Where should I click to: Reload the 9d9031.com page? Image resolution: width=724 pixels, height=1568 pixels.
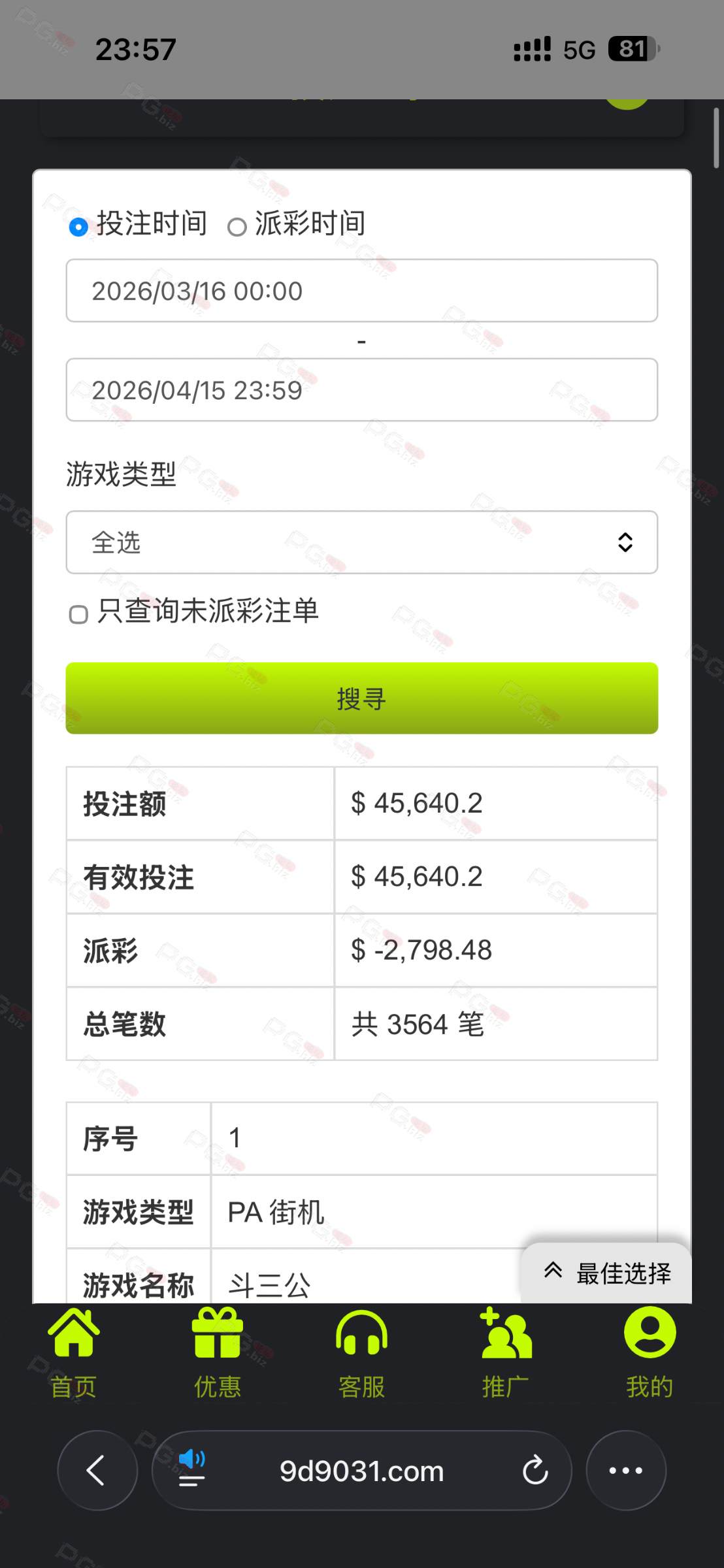pos(535,1471)
